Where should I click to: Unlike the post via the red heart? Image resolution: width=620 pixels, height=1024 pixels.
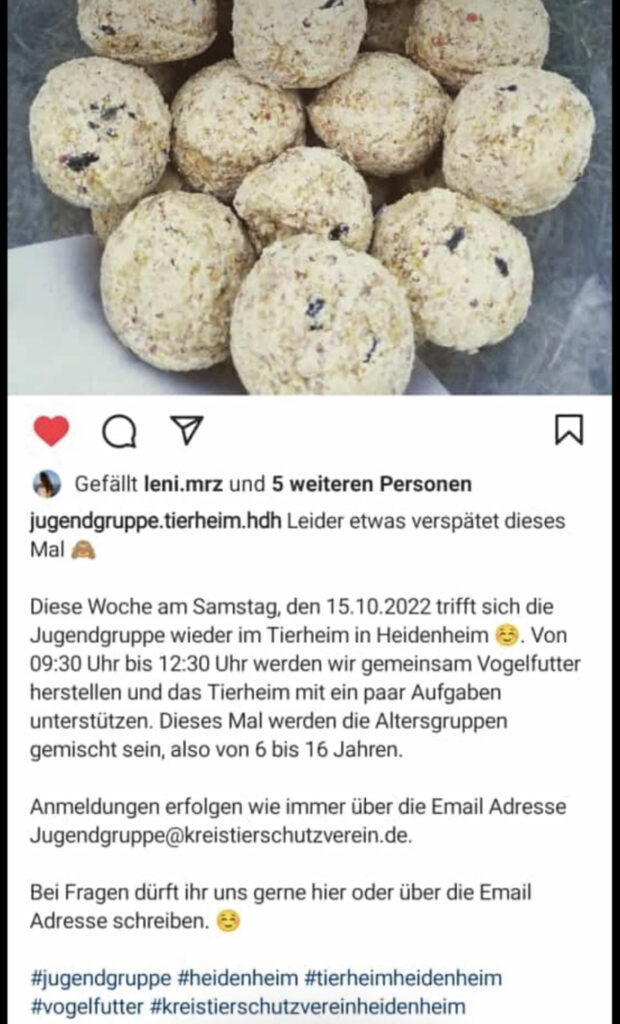pyautogui.click(x=51, y=431)
